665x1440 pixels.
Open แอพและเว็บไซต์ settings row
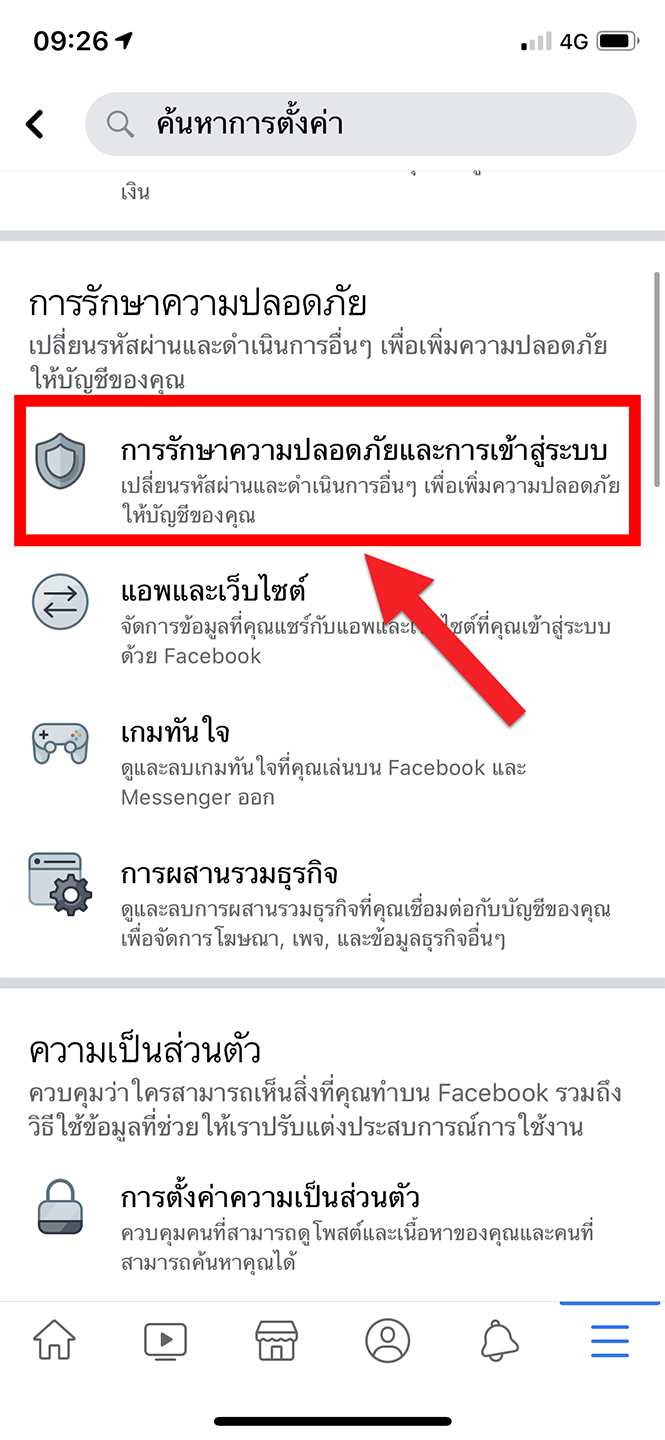(332, 619)
